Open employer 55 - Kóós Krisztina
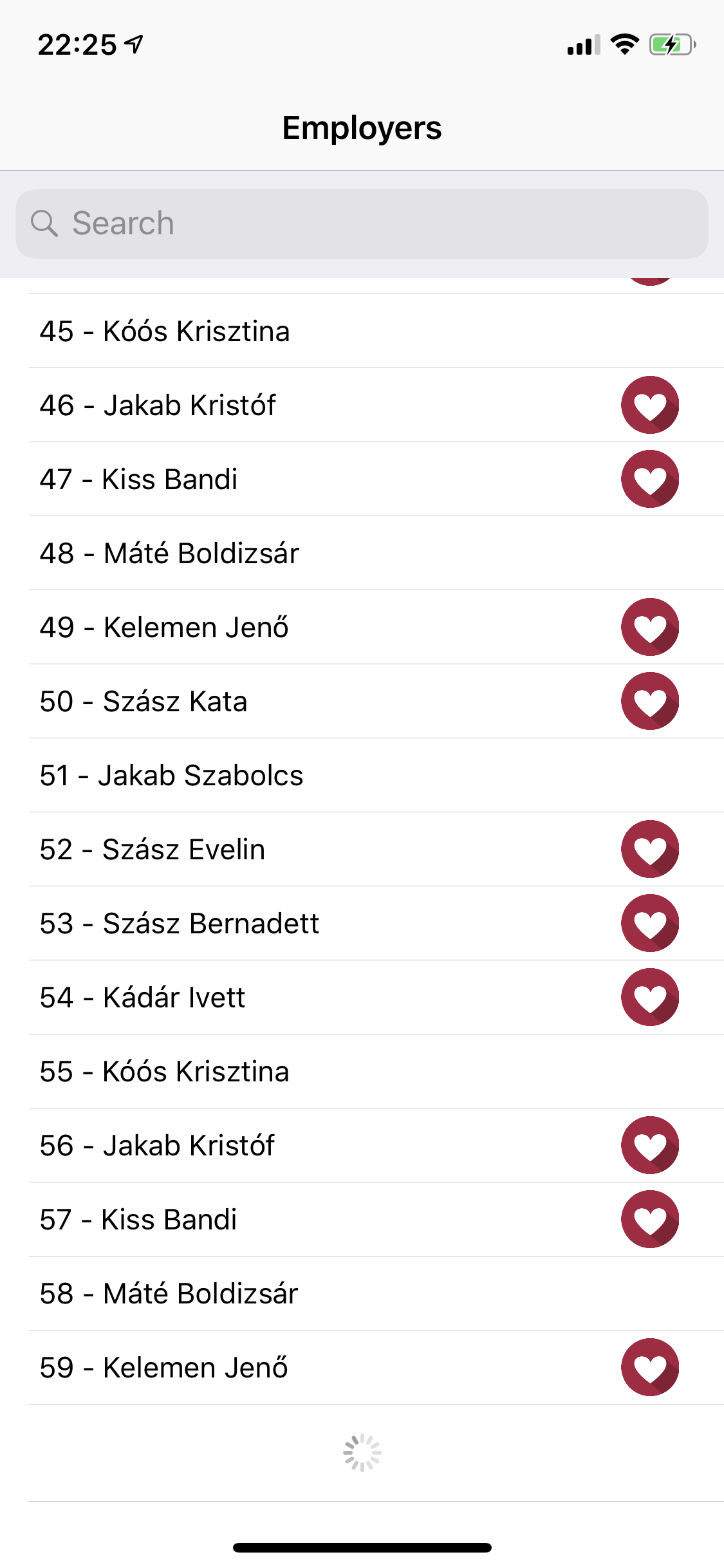 pos(376,1071)
